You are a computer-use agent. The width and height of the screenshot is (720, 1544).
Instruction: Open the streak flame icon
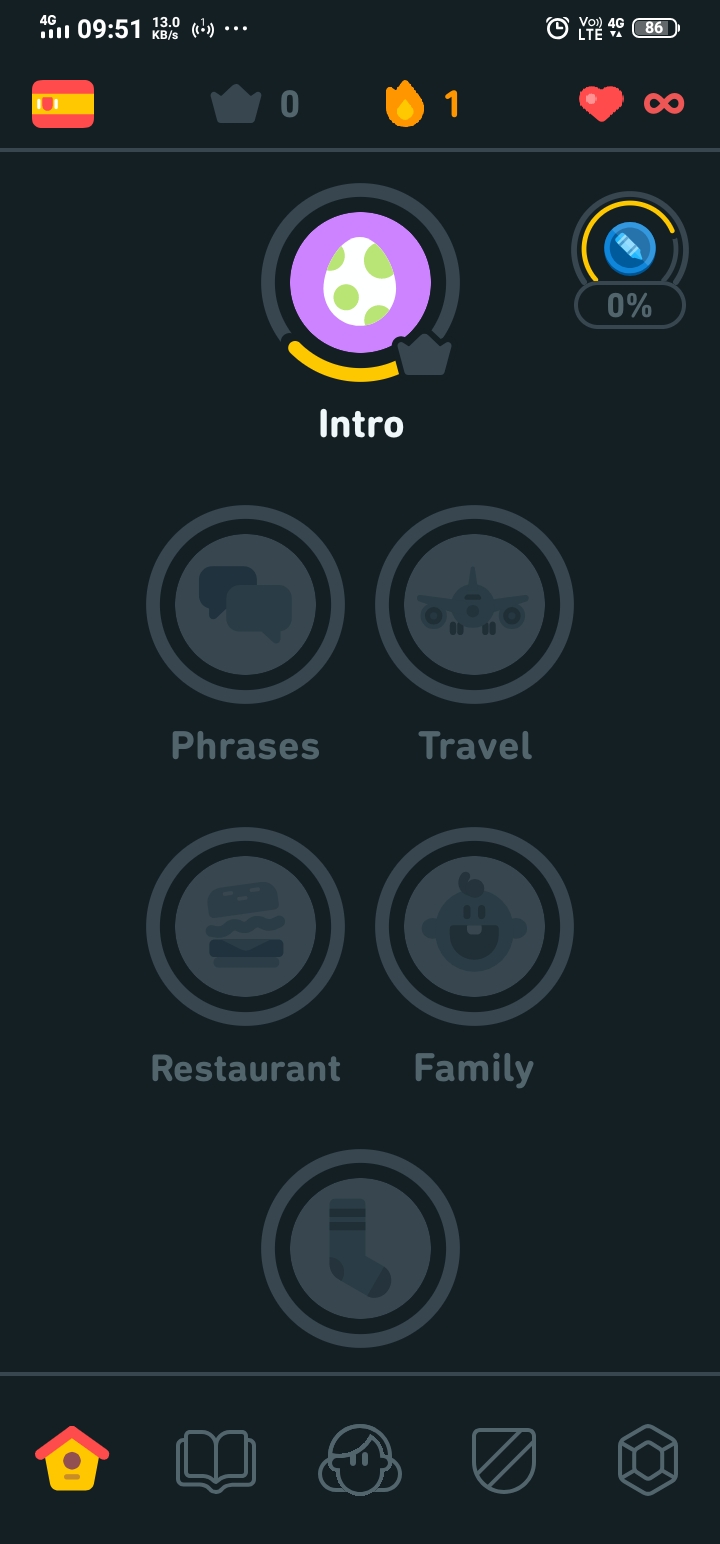405,104
